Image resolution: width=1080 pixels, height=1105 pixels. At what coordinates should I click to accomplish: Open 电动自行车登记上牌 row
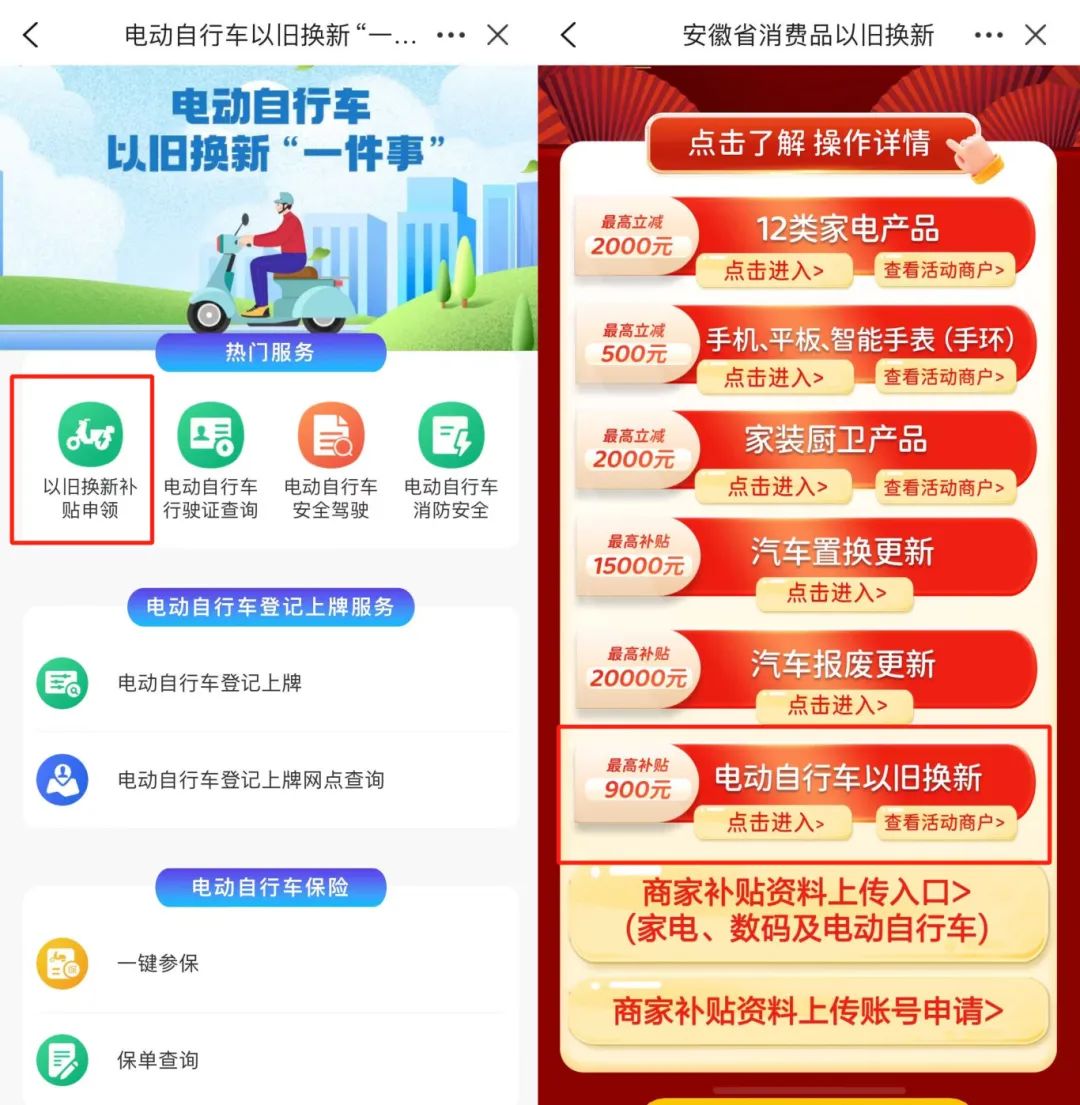click(209, 683)
